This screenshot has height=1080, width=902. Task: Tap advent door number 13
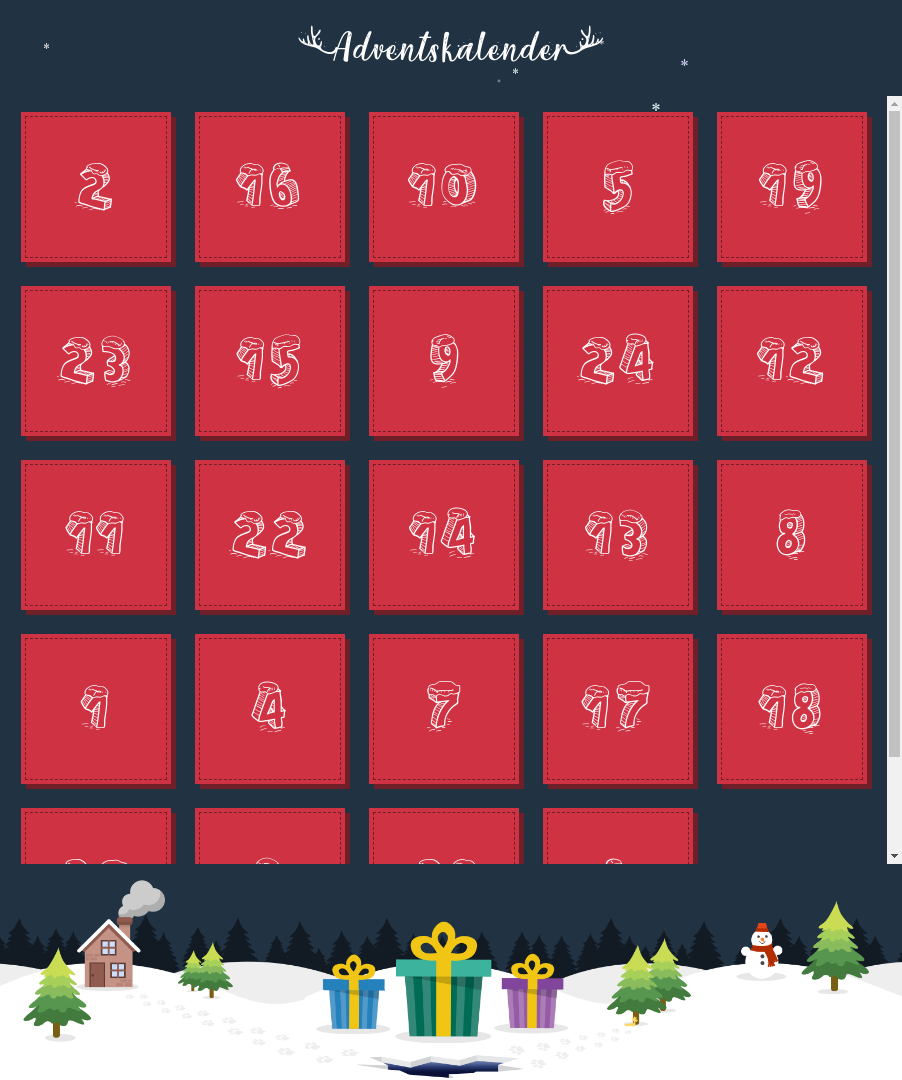click(x=618, y=535)
